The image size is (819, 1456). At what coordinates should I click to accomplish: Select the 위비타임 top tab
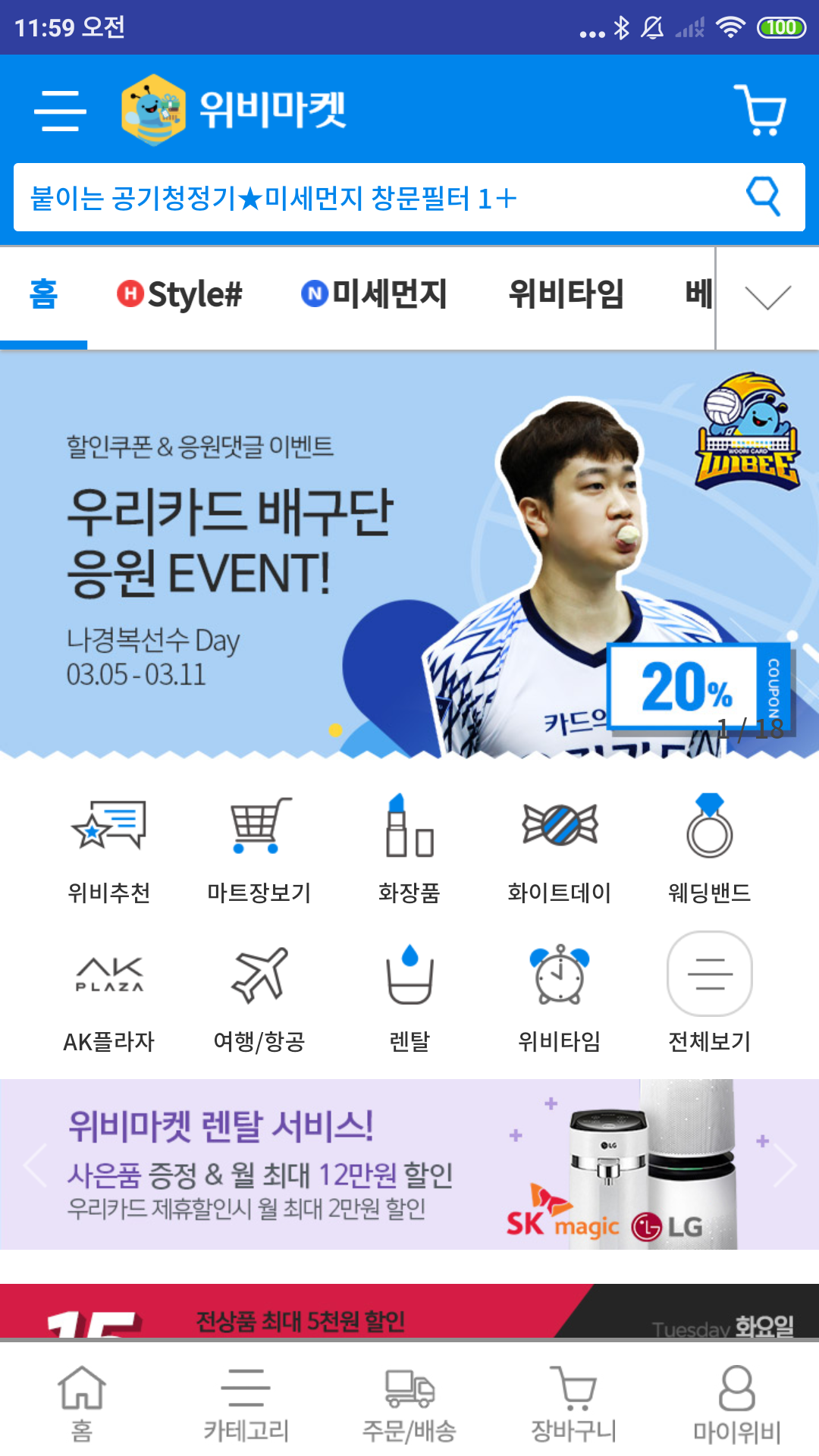(x=566, y=294)
